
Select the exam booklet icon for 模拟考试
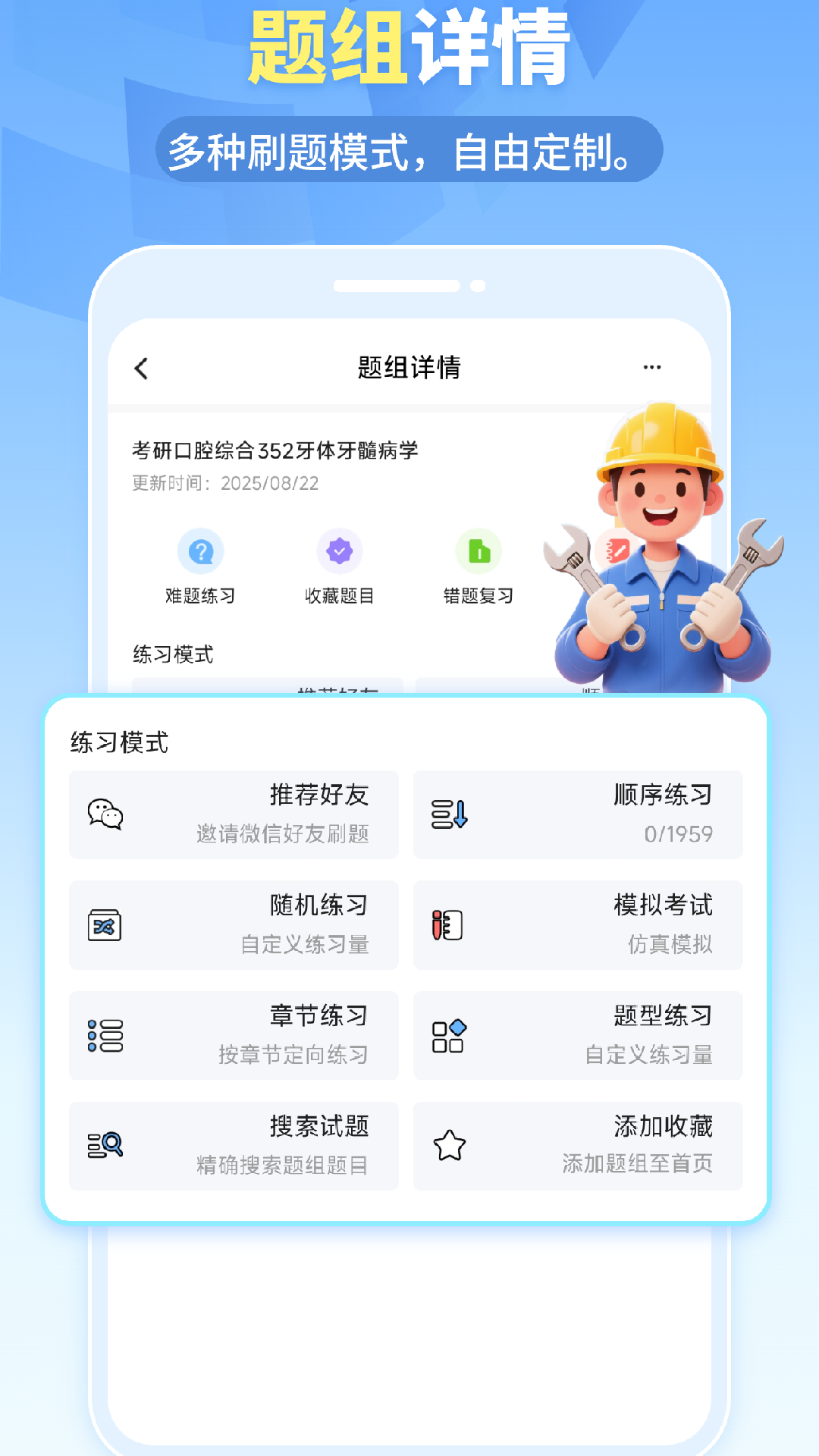point(447,925)
